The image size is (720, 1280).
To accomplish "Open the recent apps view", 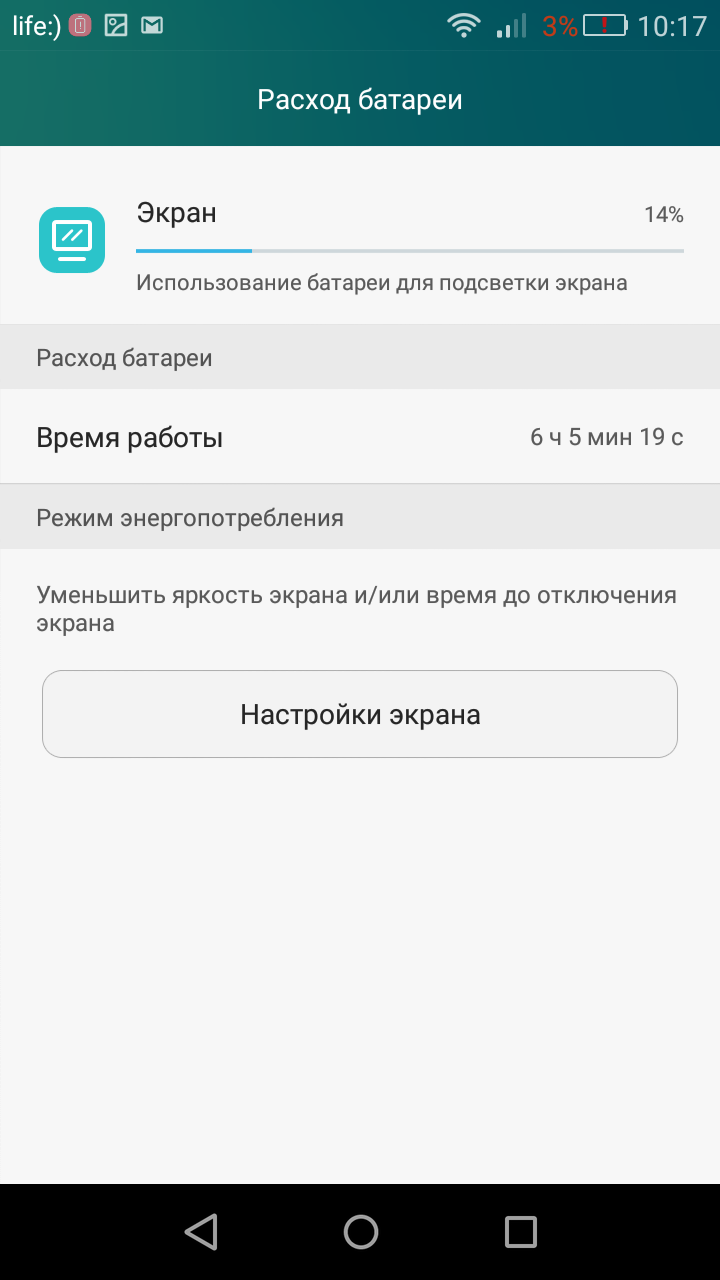I will coord(520,1232).
